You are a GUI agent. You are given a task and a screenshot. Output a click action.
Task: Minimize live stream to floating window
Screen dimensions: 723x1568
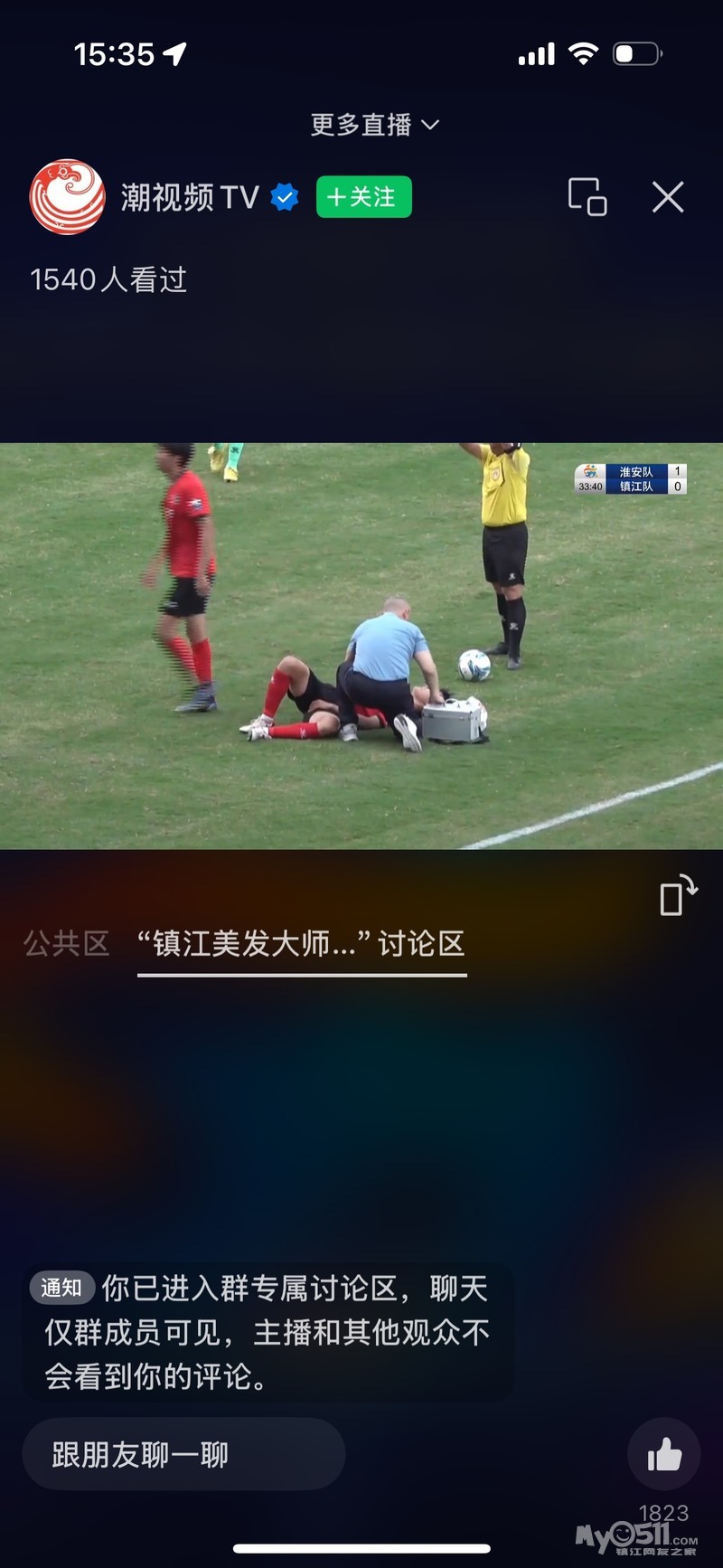pyautogui.click(x=587, y=196)
